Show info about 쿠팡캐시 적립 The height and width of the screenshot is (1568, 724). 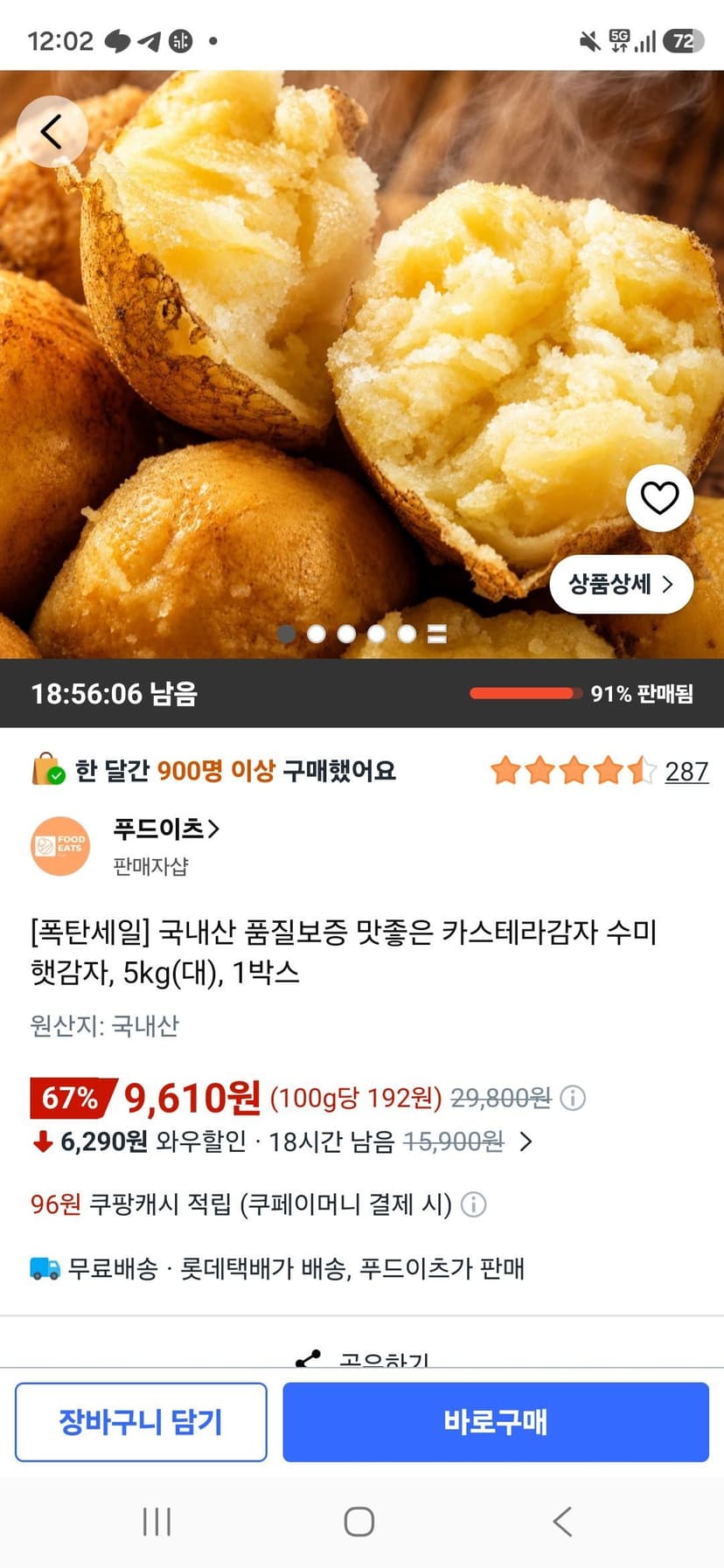click(x=473, y=1204)
